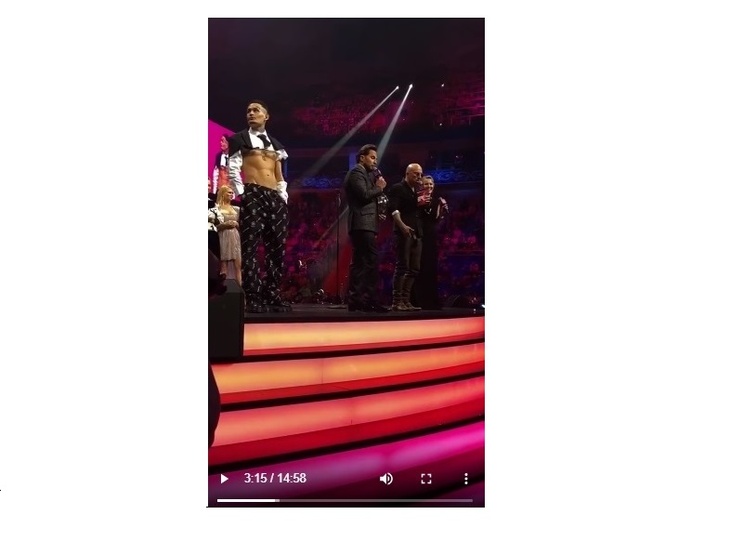
Task: Enter fullscreen mode
Action: 426,479
